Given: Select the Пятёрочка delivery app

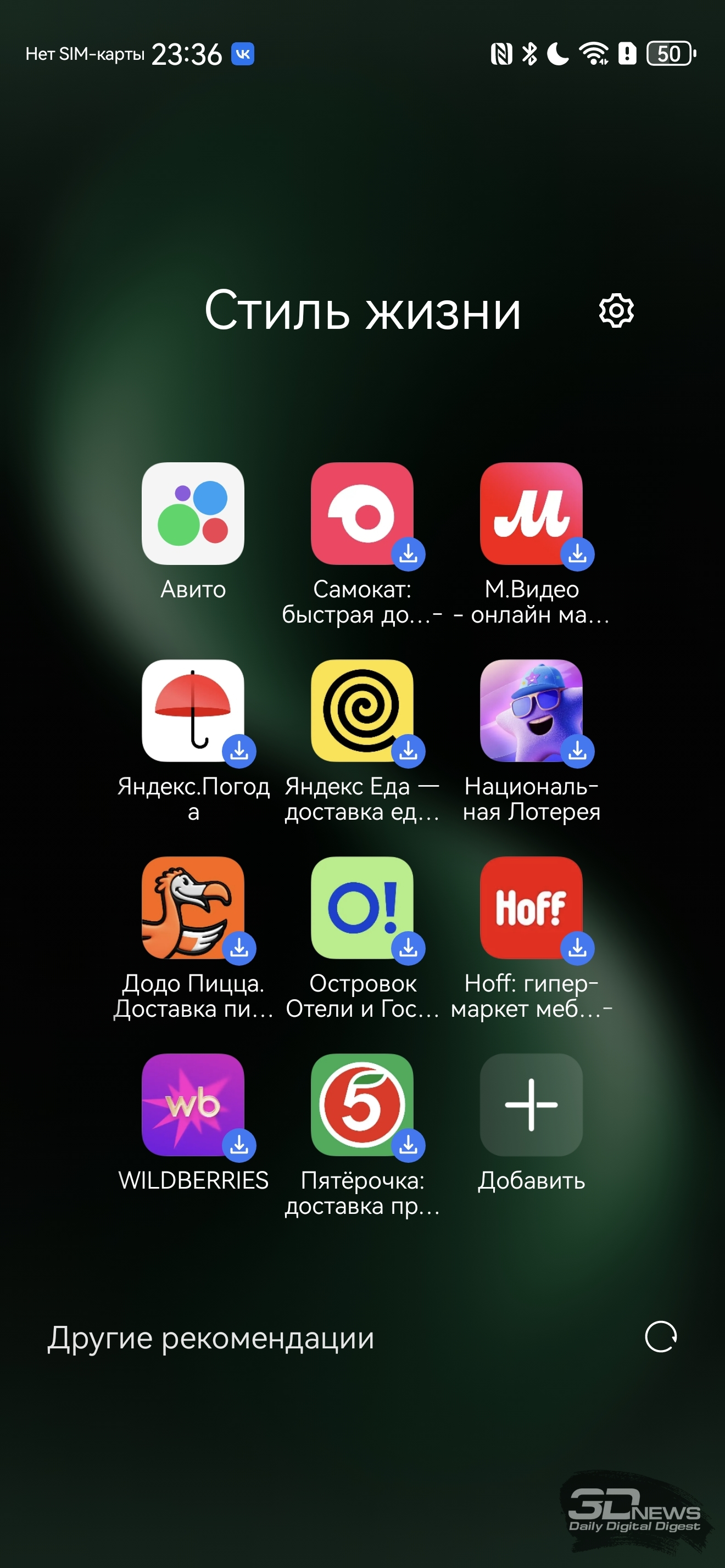Looking at the screenshot, I should point(362,1105).
